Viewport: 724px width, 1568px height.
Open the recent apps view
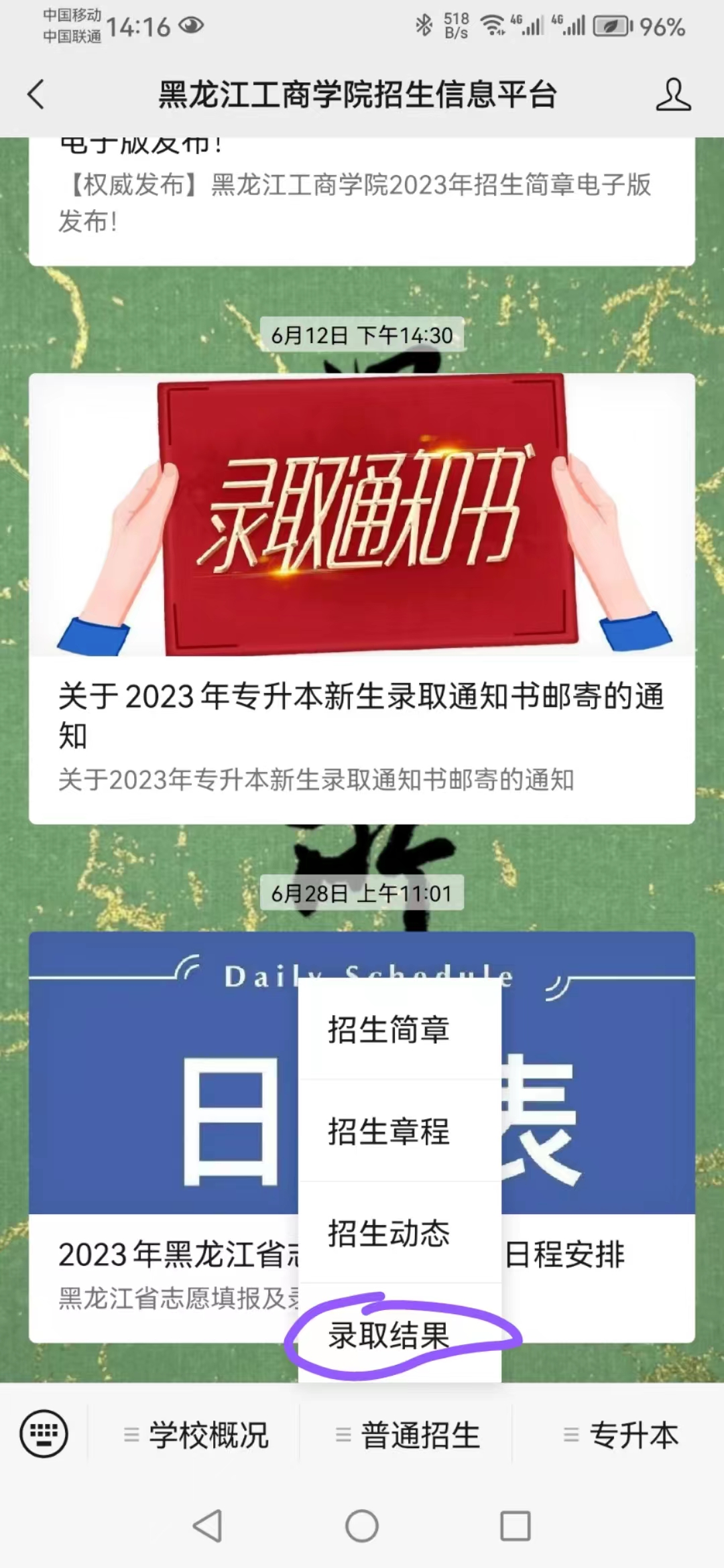[x=516, y=1526]
